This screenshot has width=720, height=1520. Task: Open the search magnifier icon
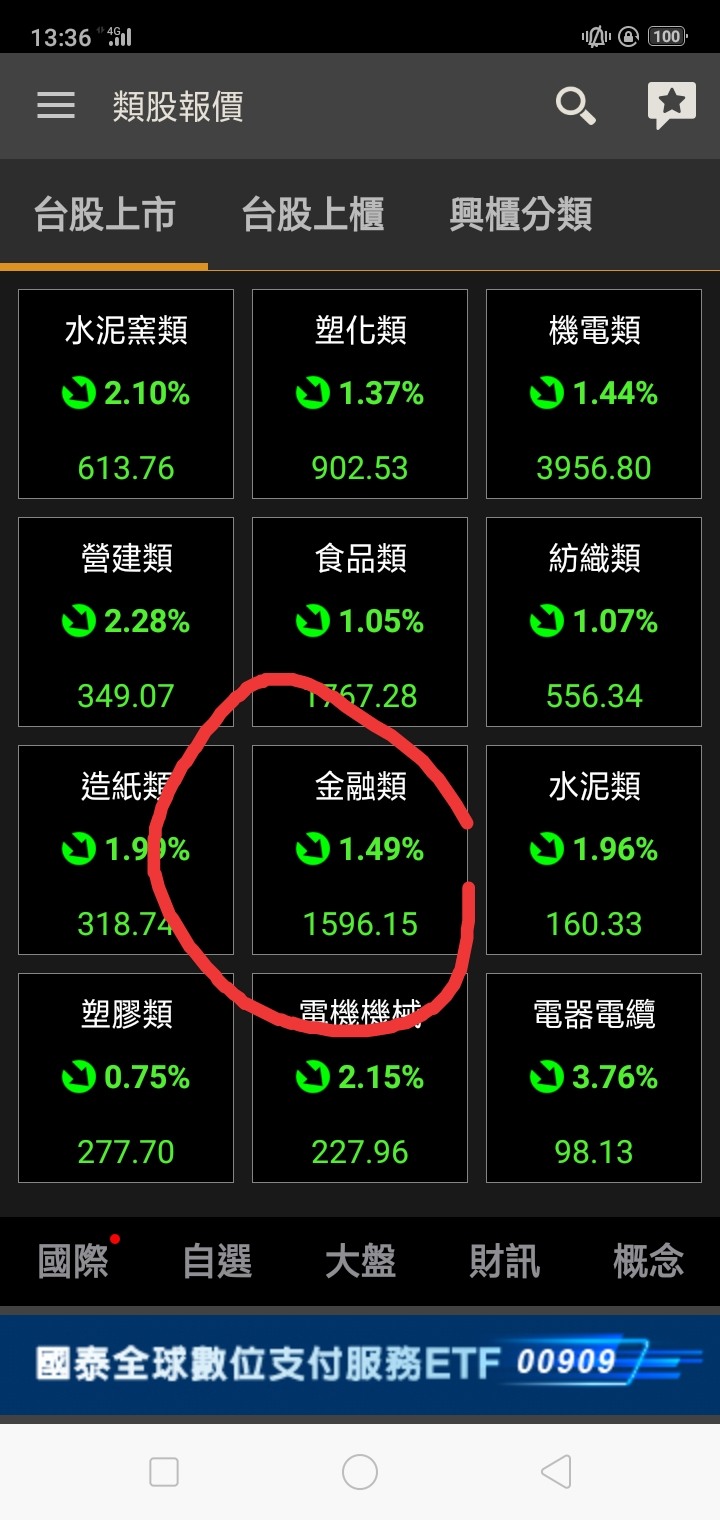point(575,106)
